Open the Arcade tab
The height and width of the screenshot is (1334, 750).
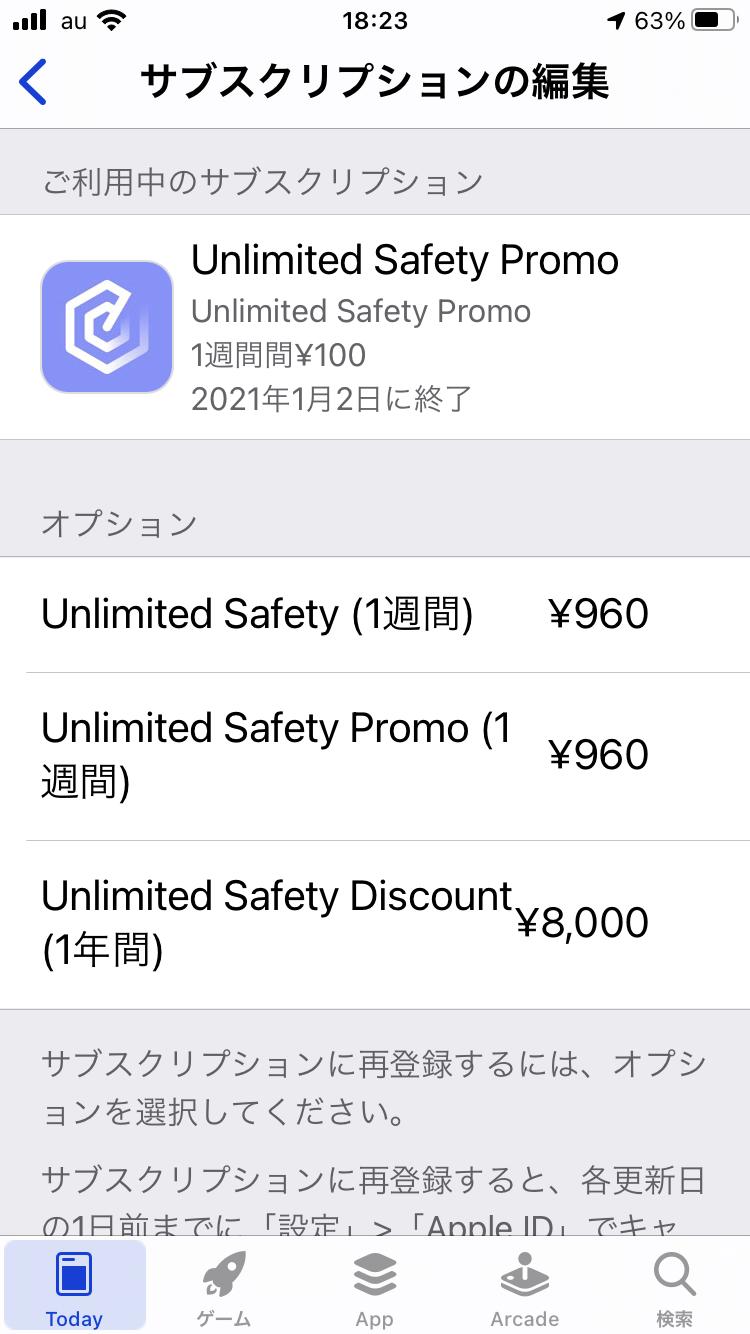[525, 1288]
